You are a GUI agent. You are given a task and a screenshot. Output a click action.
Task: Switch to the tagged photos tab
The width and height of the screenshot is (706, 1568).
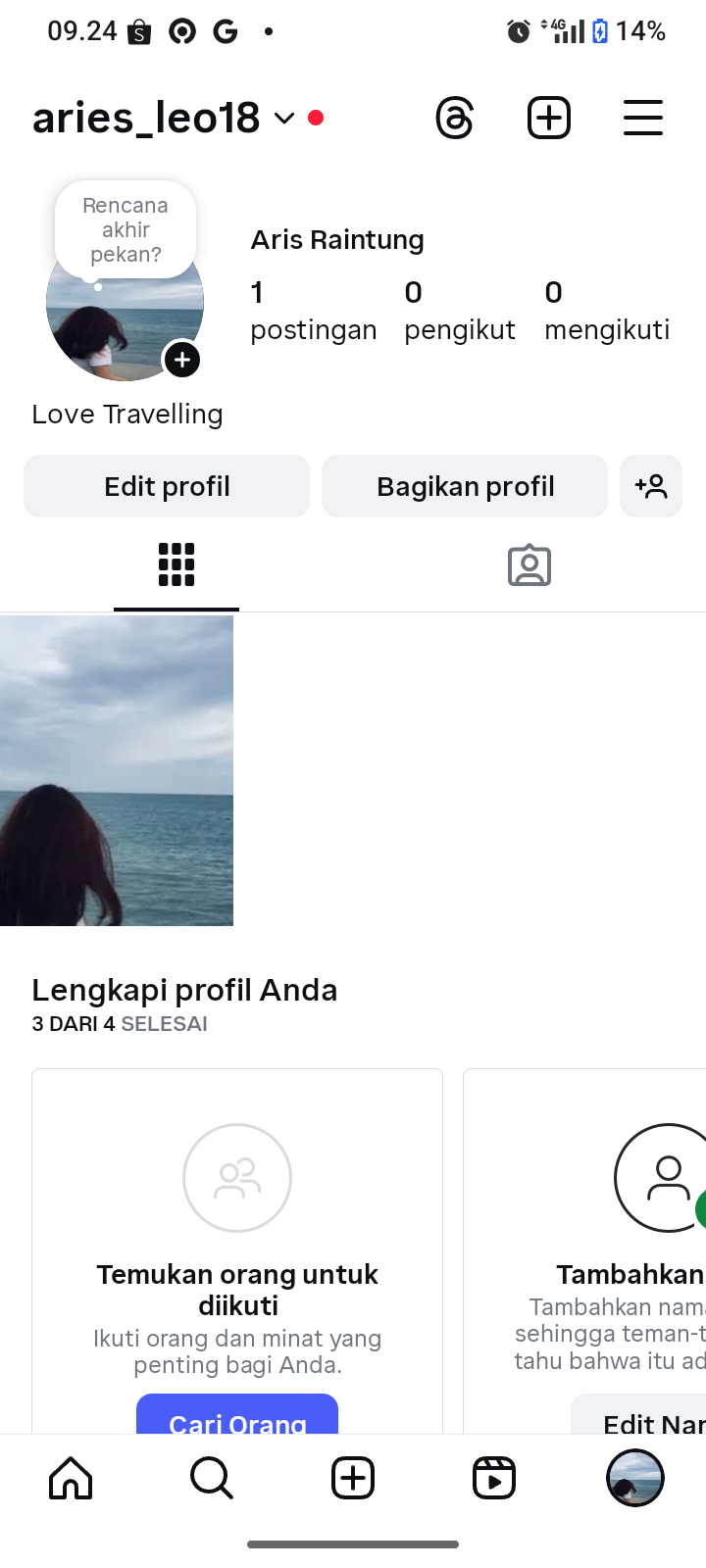pos(529,565)
